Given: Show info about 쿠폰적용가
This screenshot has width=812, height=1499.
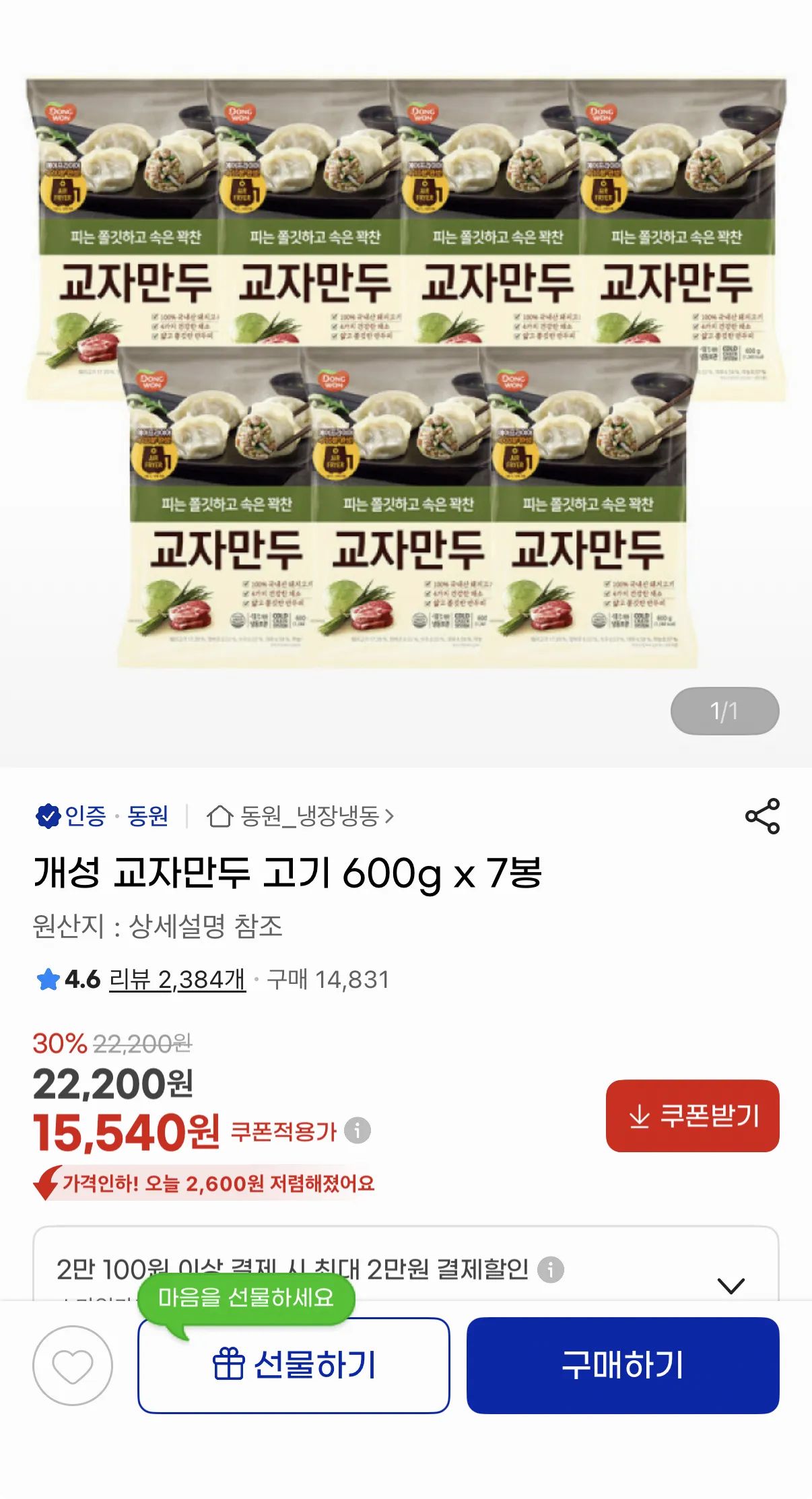Looking at the screenshot, I should click(x=358, y=1131).
